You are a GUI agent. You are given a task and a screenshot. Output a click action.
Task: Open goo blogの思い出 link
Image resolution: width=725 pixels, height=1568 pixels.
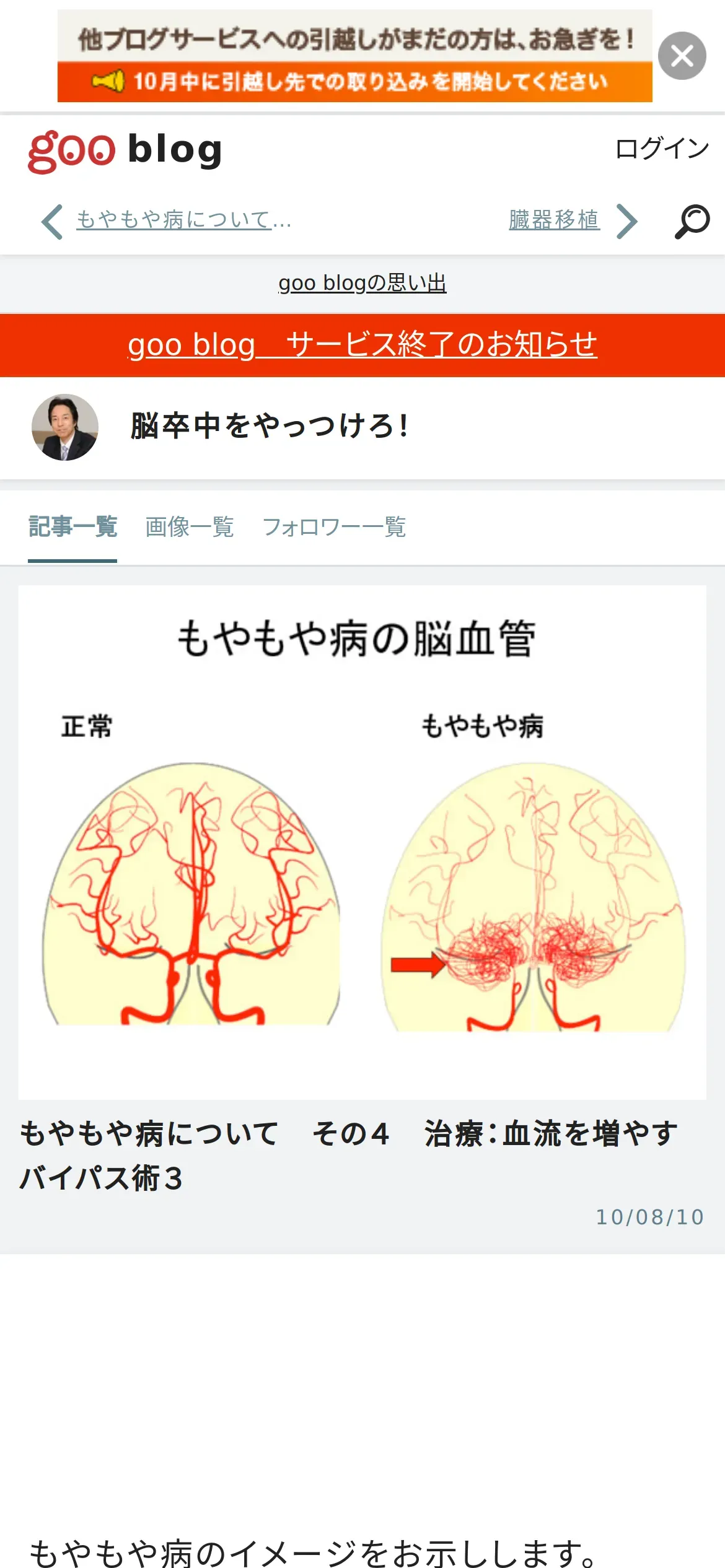click(x=362, y=283)
